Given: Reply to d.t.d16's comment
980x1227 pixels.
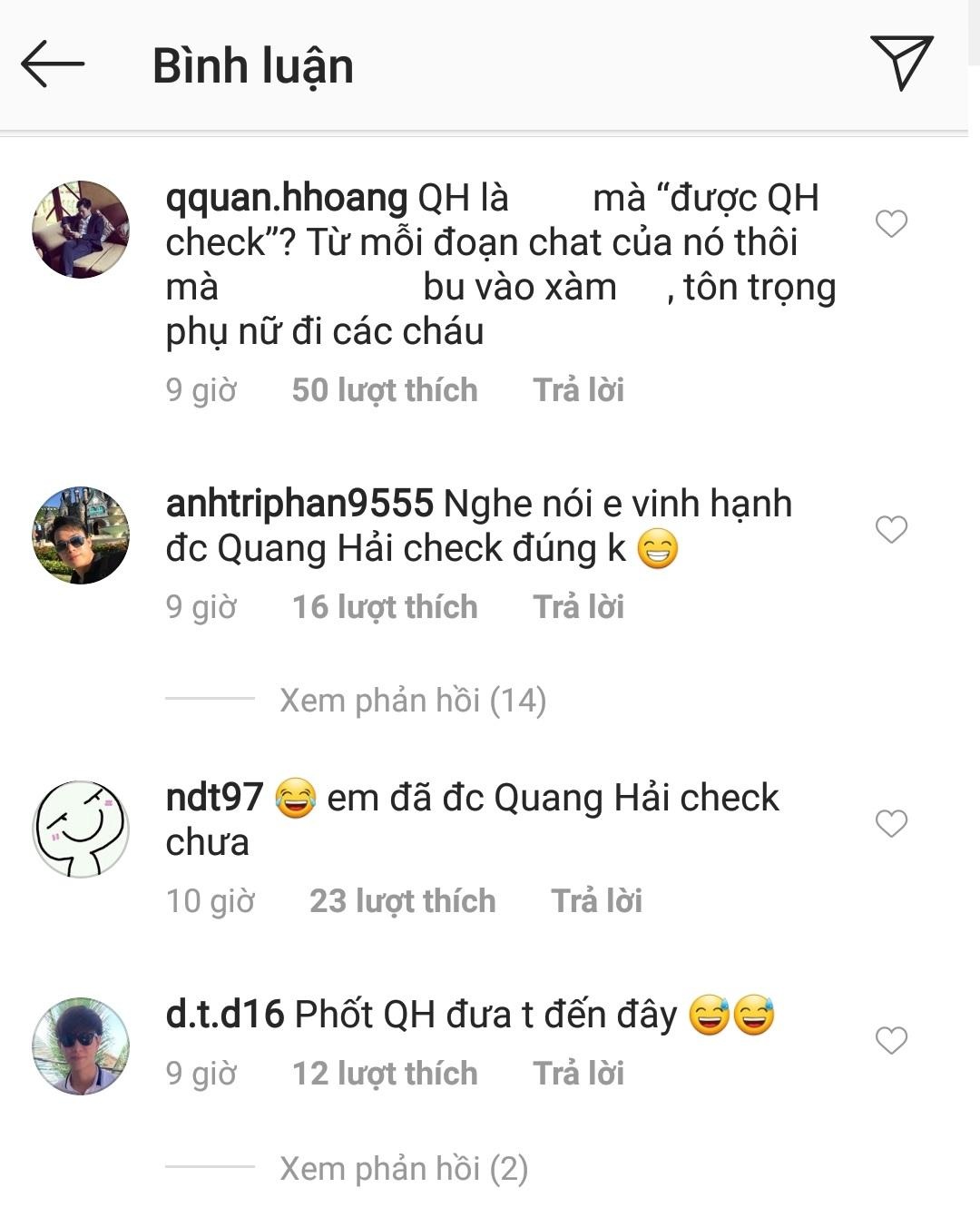Looking at the screenshot, I should tap(578, 1074).
